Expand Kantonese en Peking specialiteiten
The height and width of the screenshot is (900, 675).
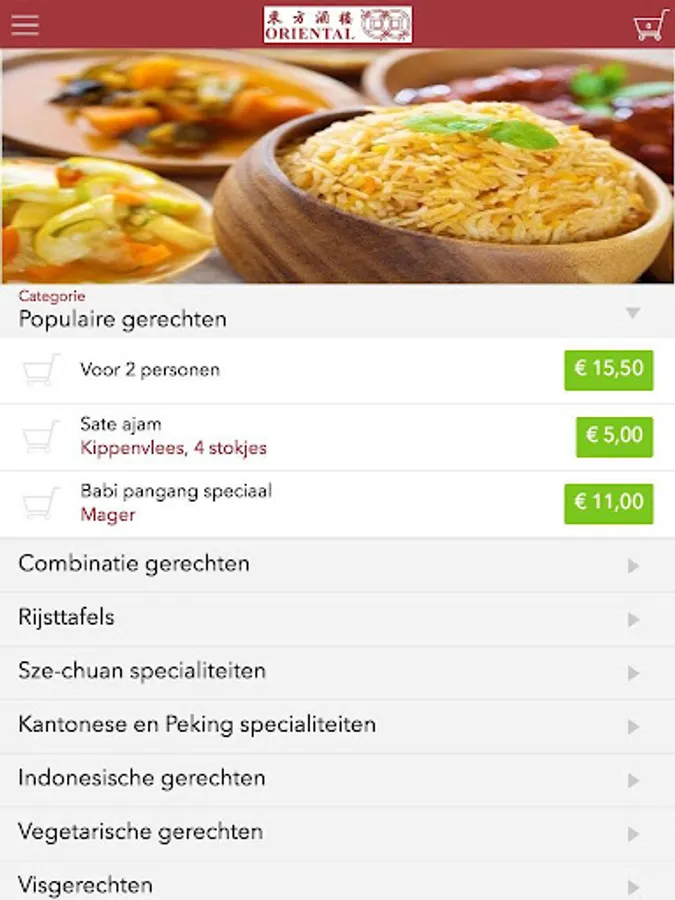pyautogui.click(x=337, y=726)
